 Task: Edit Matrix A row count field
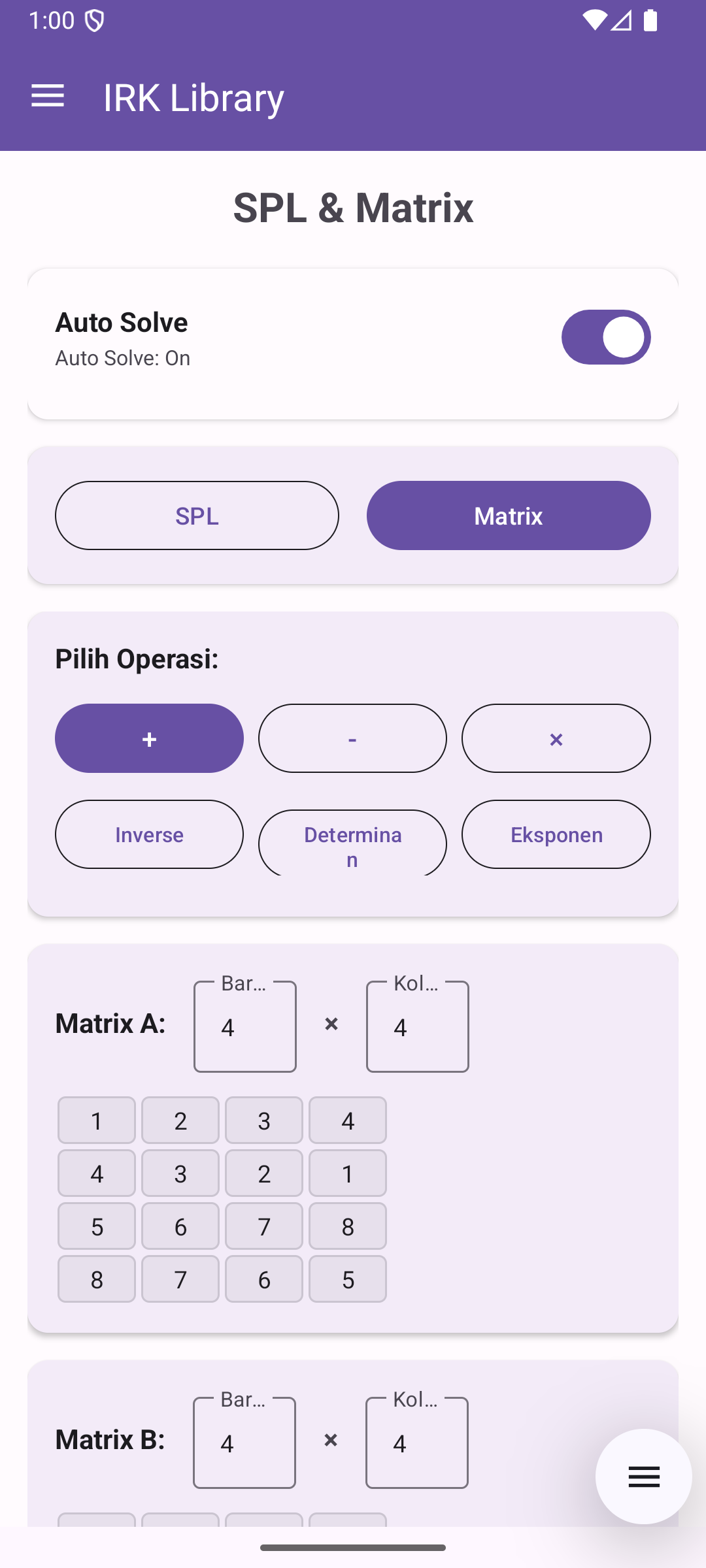245,1026
